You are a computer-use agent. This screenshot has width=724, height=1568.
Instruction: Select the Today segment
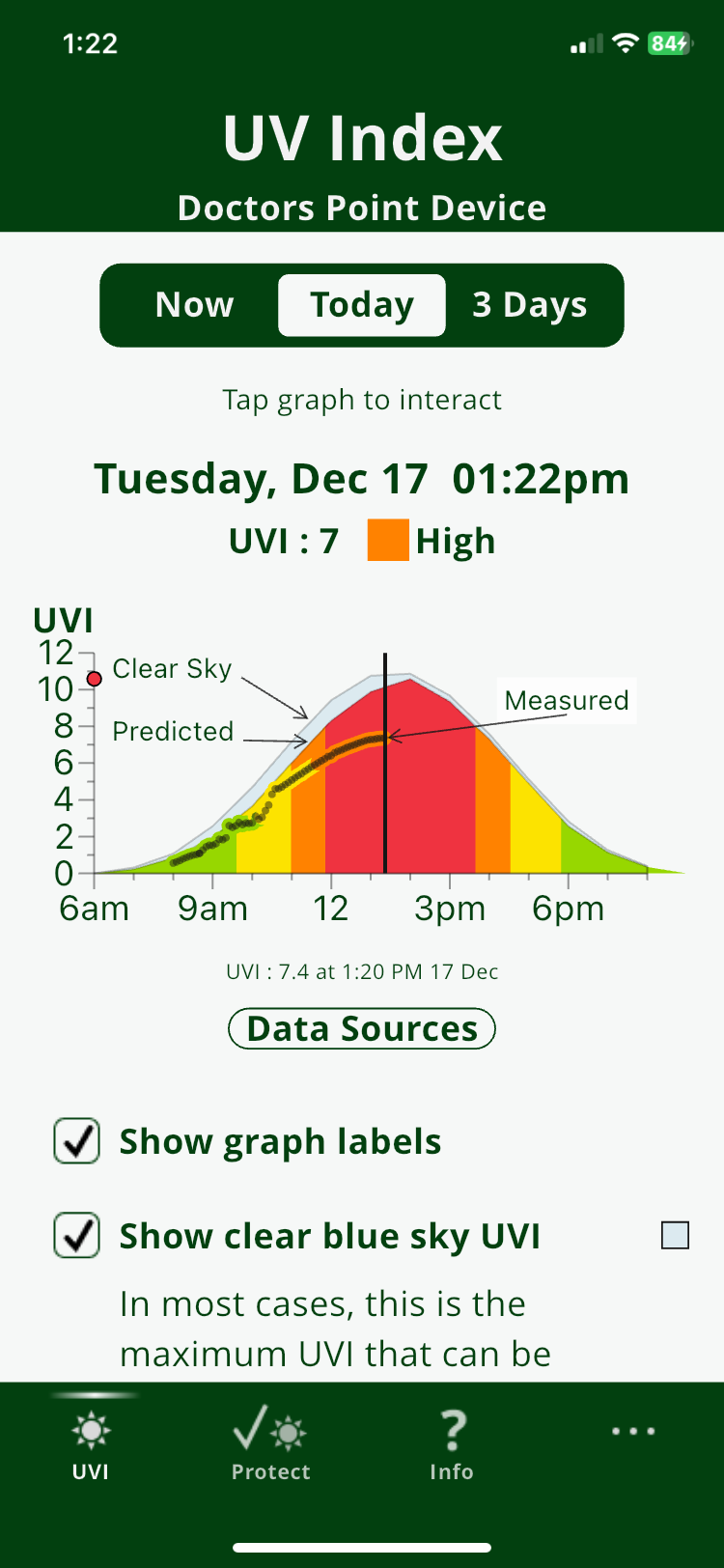point(362,305)
